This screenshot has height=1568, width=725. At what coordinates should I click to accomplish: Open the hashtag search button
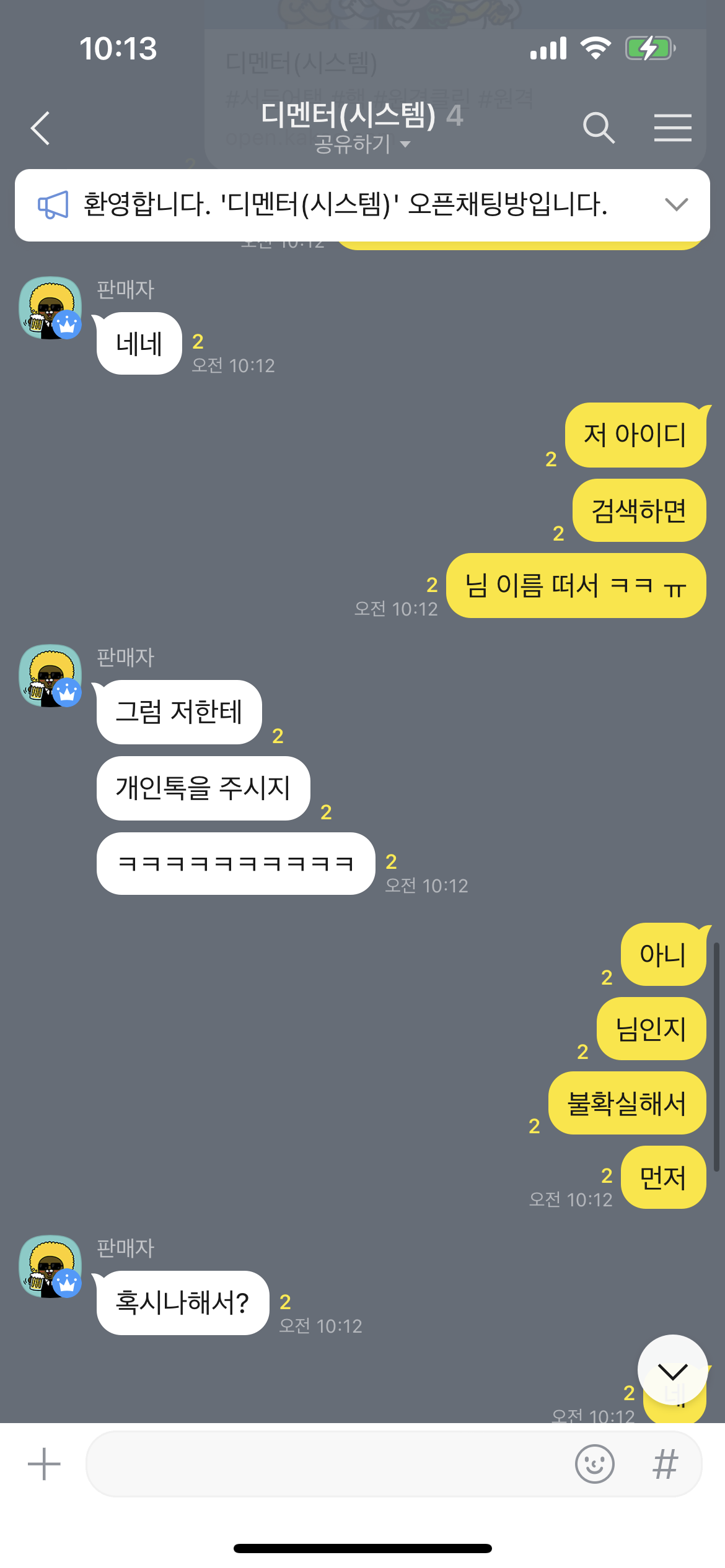point(666,1464)
